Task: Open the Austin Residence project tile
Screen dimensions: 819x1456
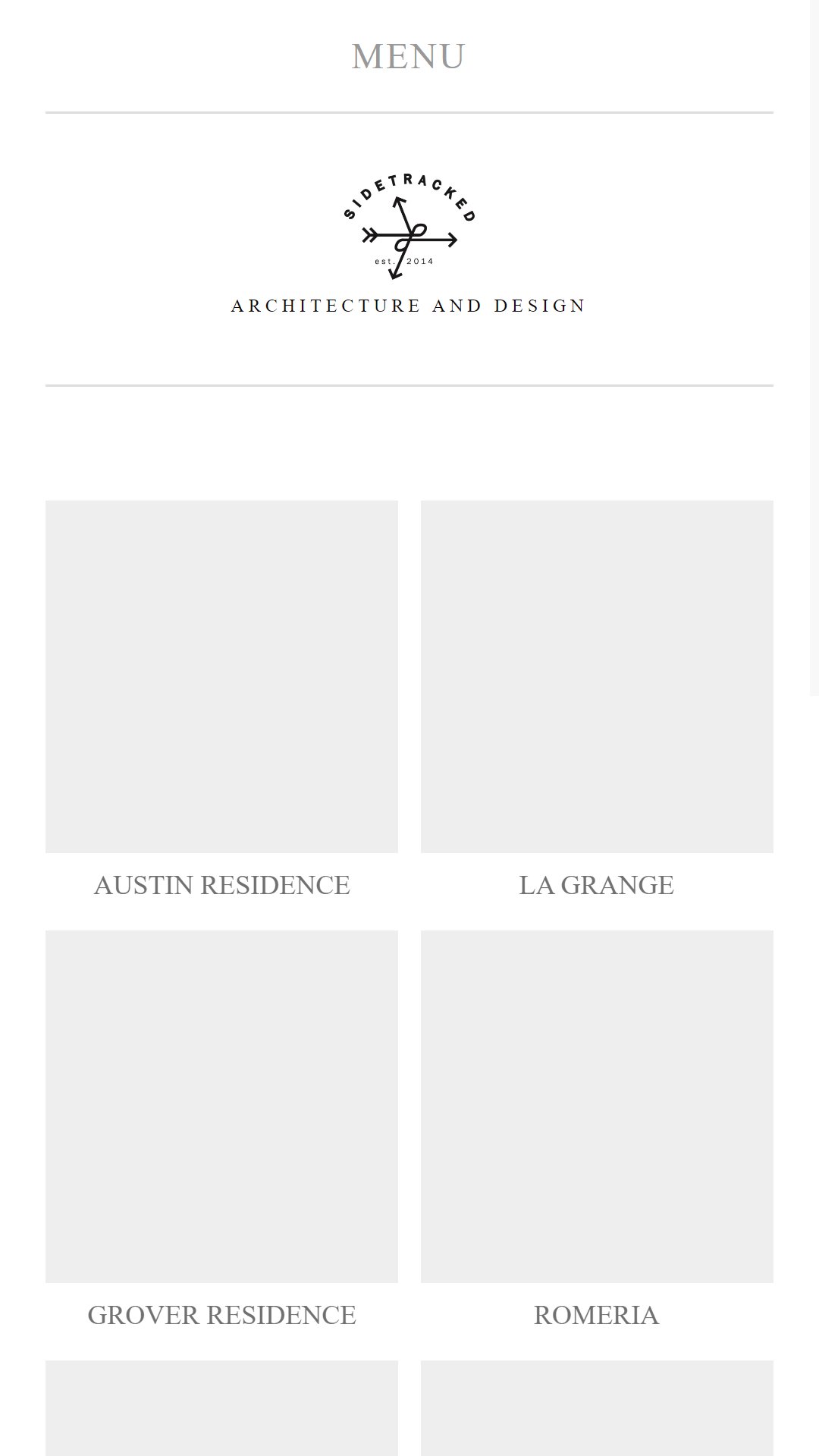Action: 221,676
